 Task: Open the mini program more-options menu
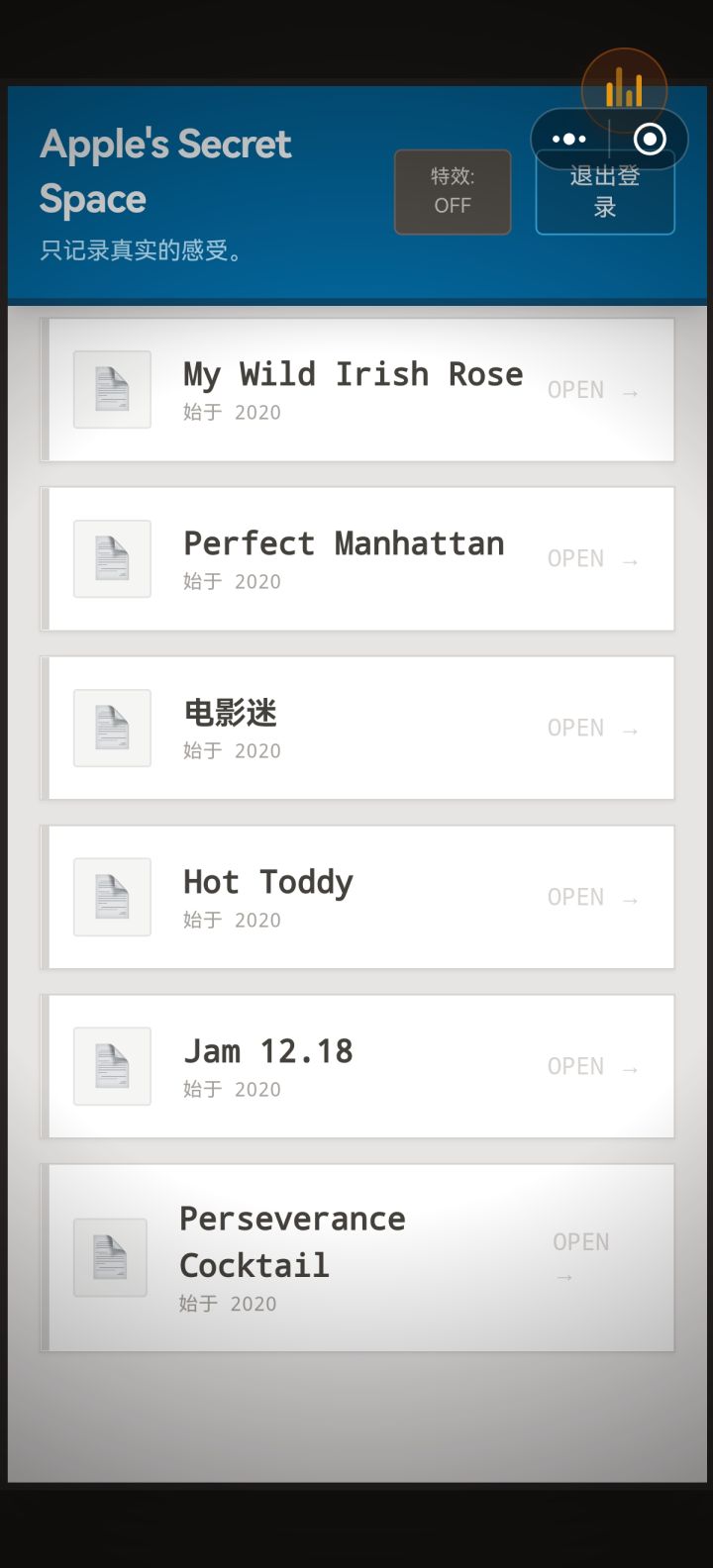tap(569, 140)
